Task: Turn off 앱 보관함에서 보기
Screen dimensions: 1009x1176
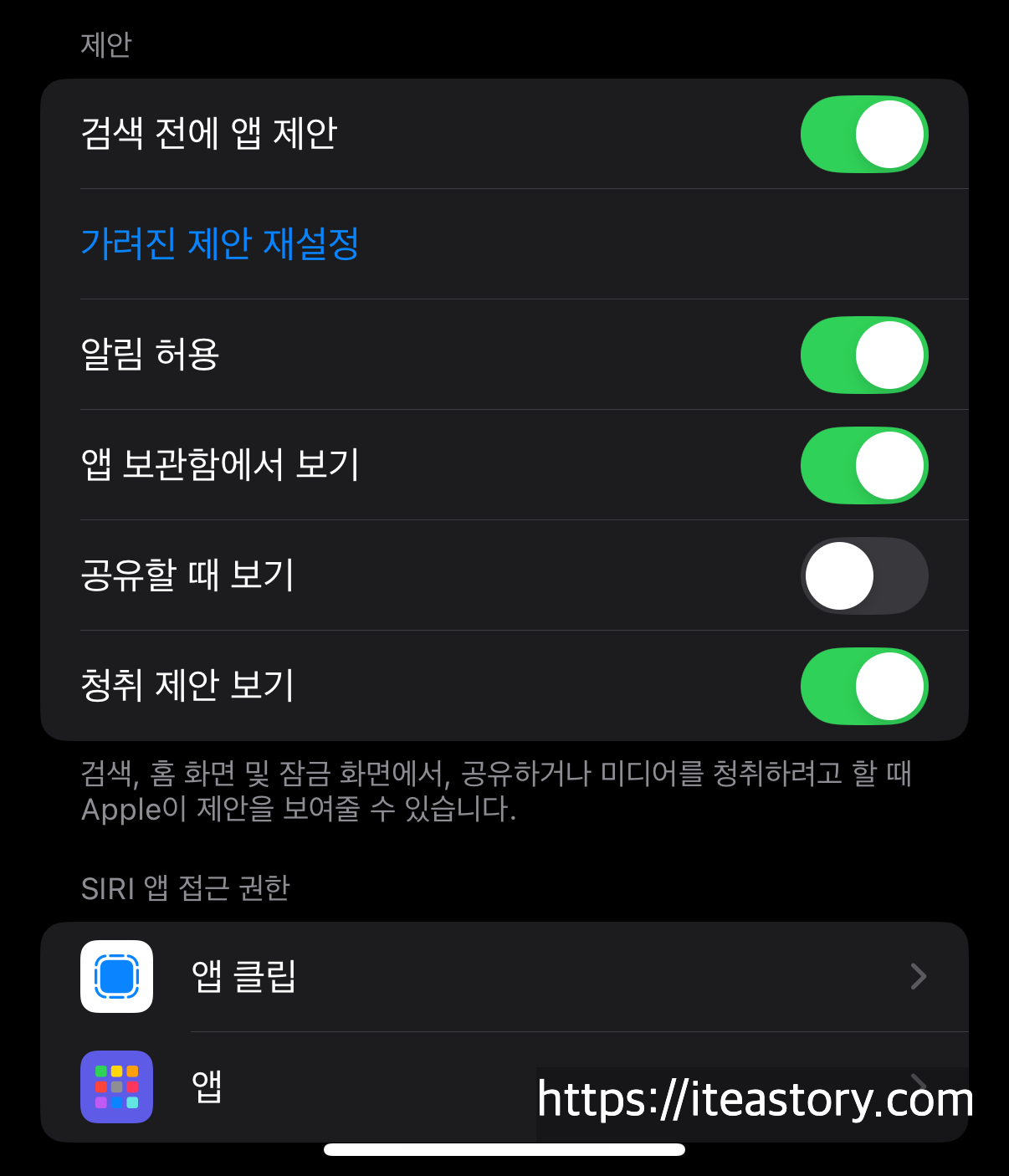Action: (864, 465)
